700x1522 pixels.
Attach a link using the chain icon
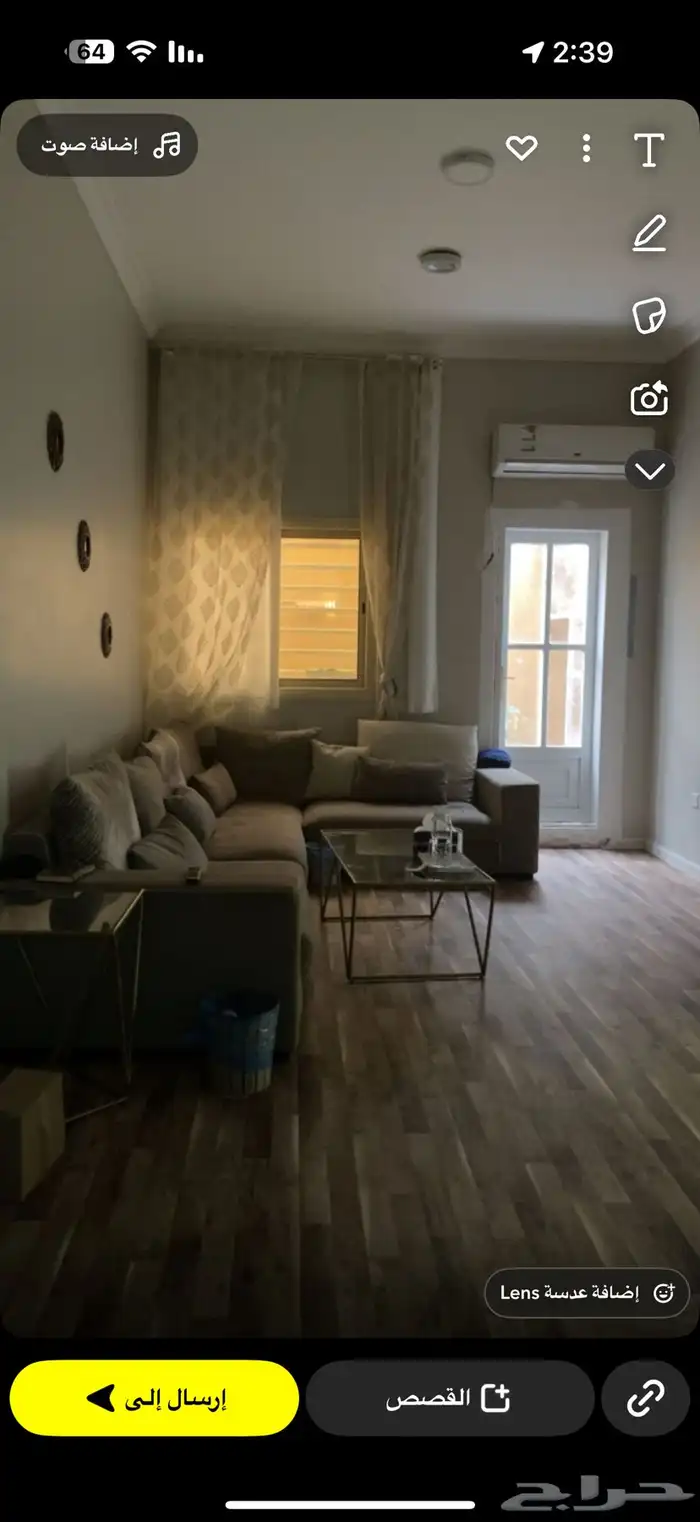point(646,1398)
